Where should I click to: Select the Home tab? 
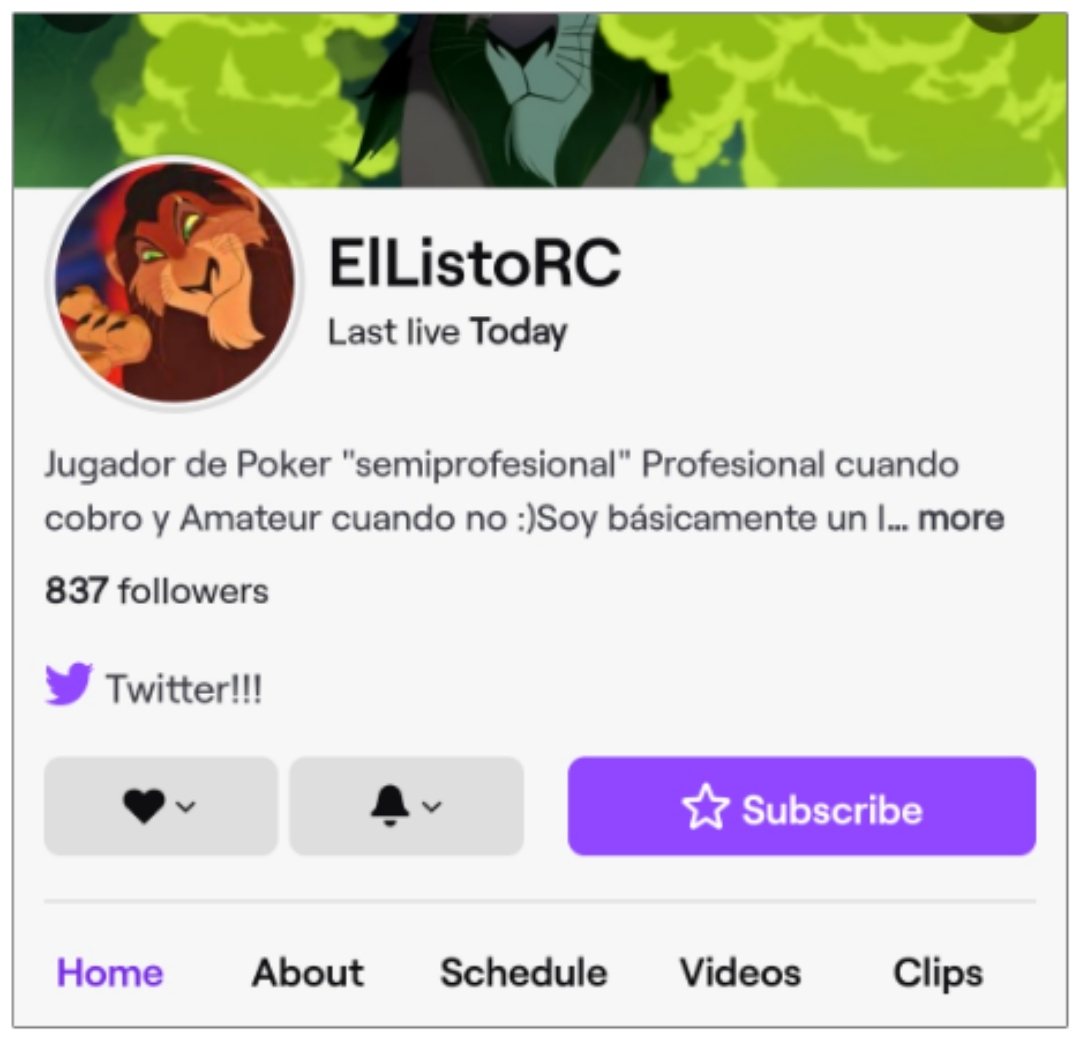110,973
